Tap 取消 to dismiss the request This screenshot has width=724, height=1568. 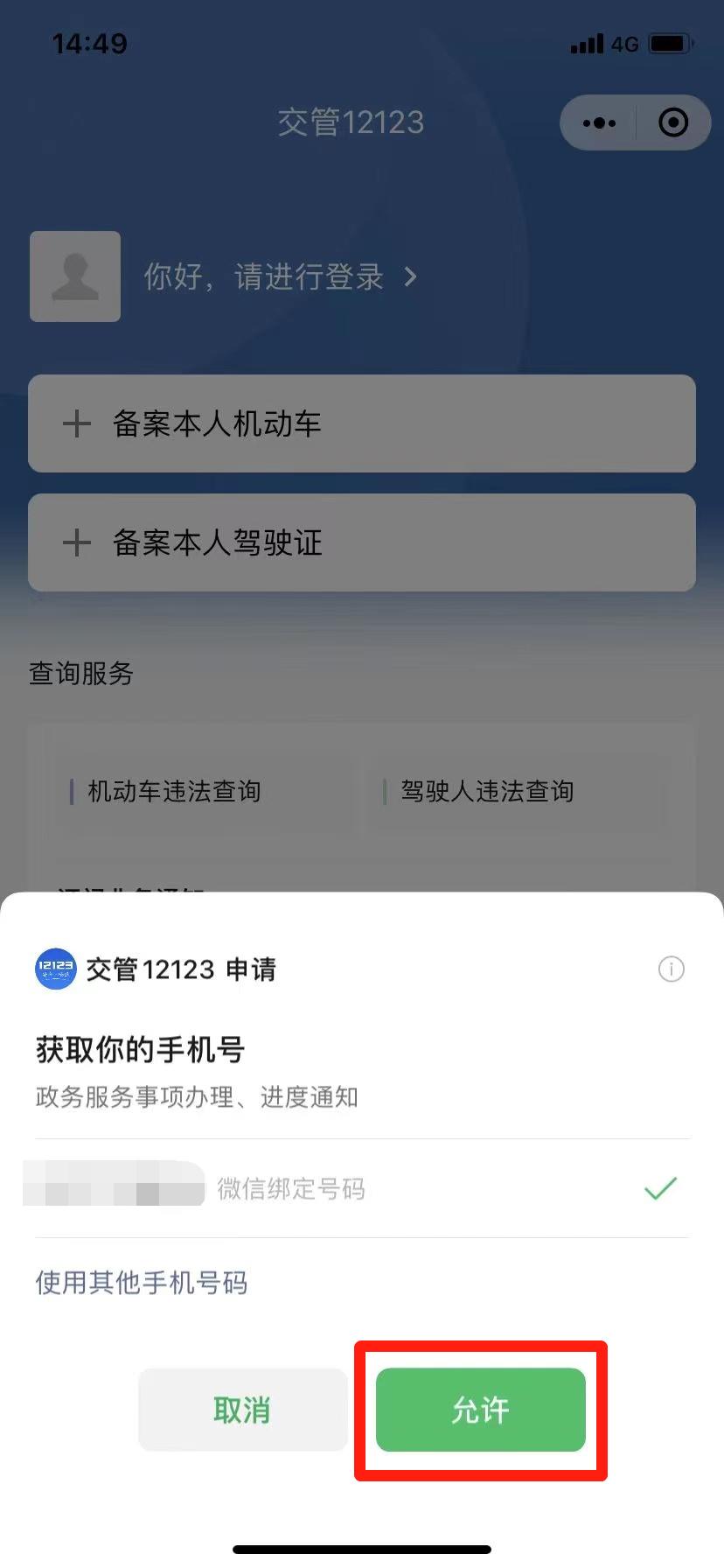tap(242, 1410)
